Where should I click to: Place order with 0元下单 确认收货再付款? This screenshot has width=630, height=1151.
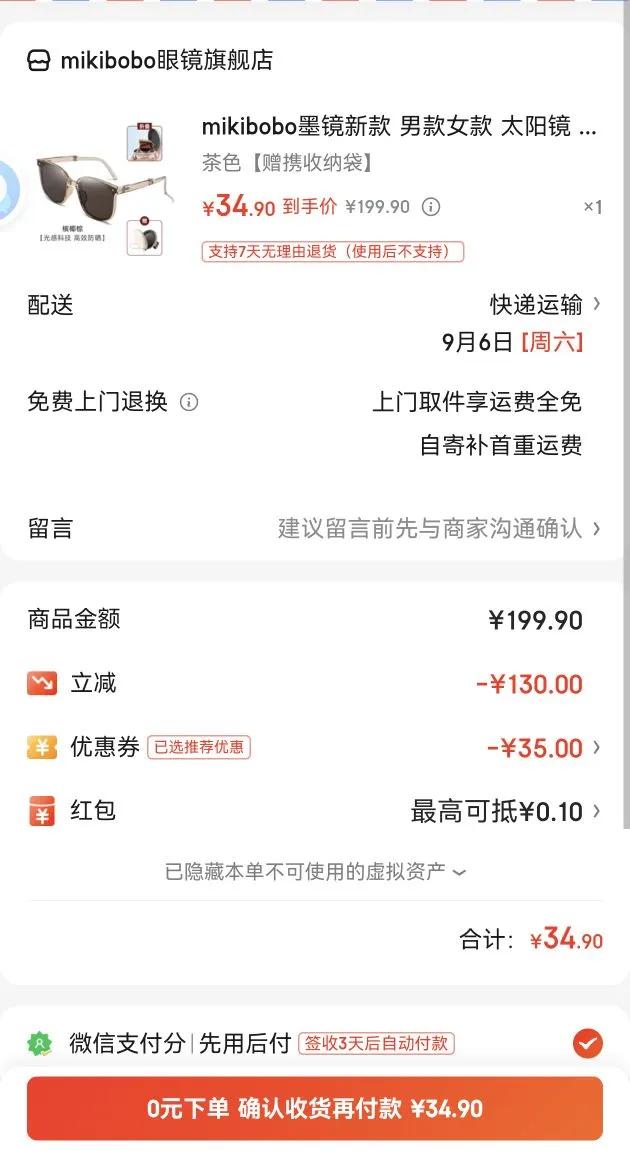pos(315,1109)
